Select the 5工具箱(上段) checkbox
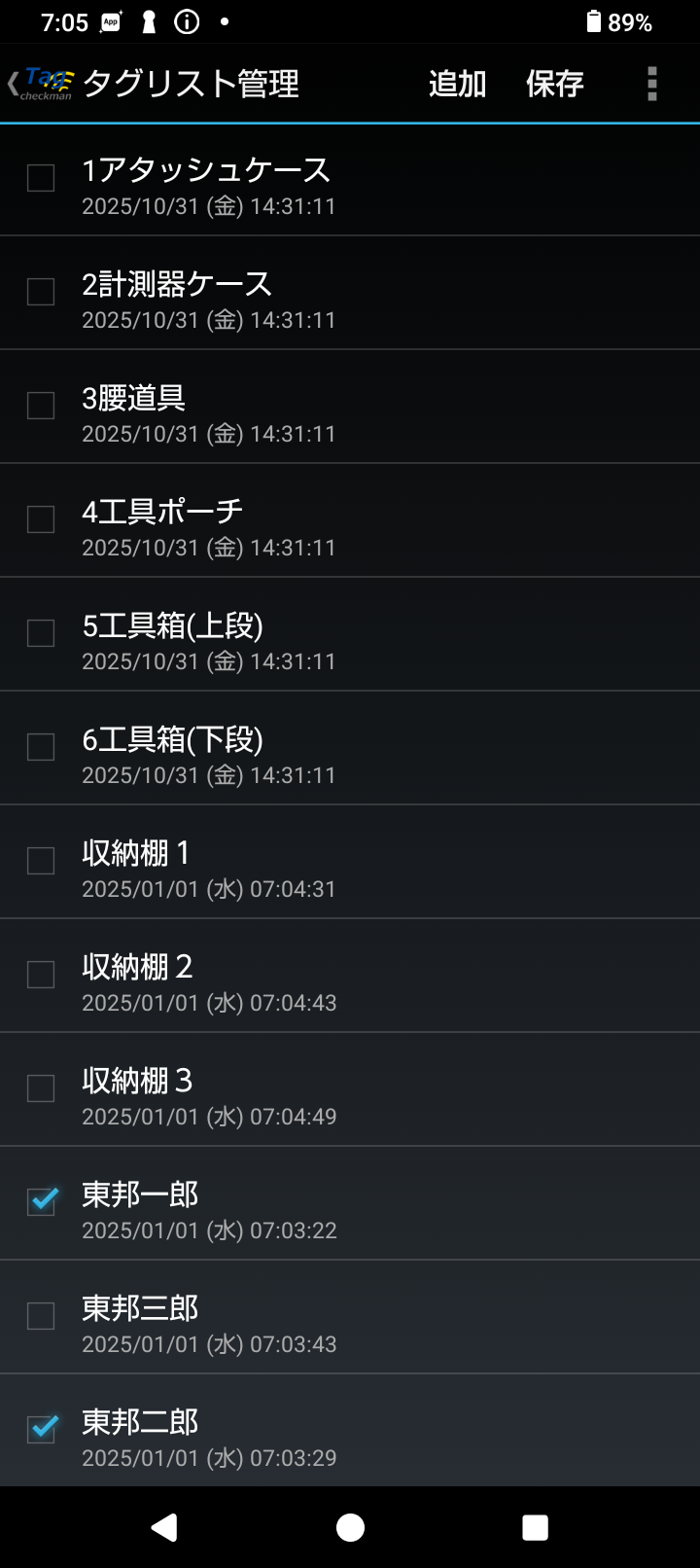Viewport: 700px width, 1568px height. (x=41, y=633)
